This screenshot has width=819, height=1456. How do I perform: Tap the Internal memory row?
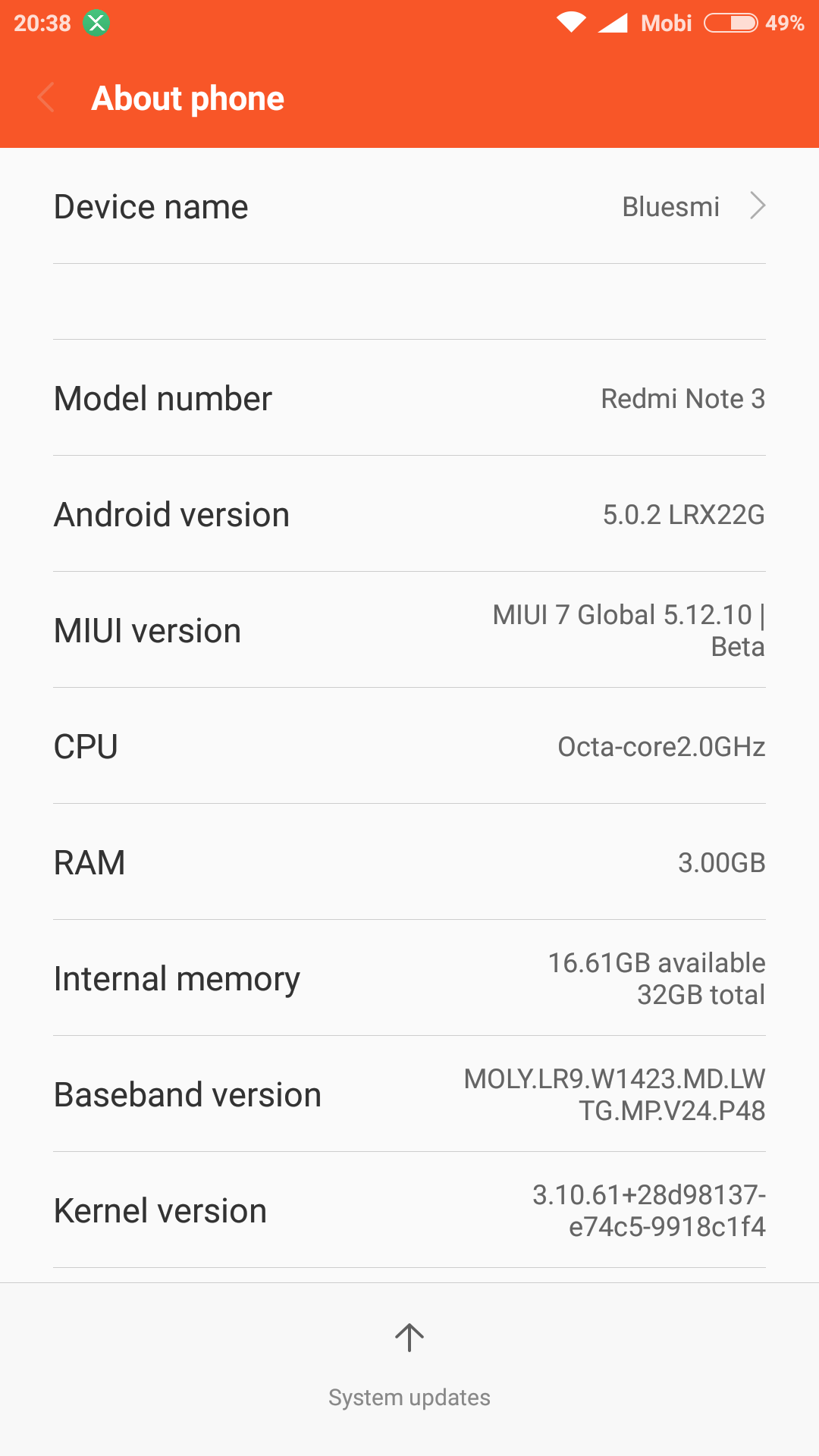coord(409,978)
